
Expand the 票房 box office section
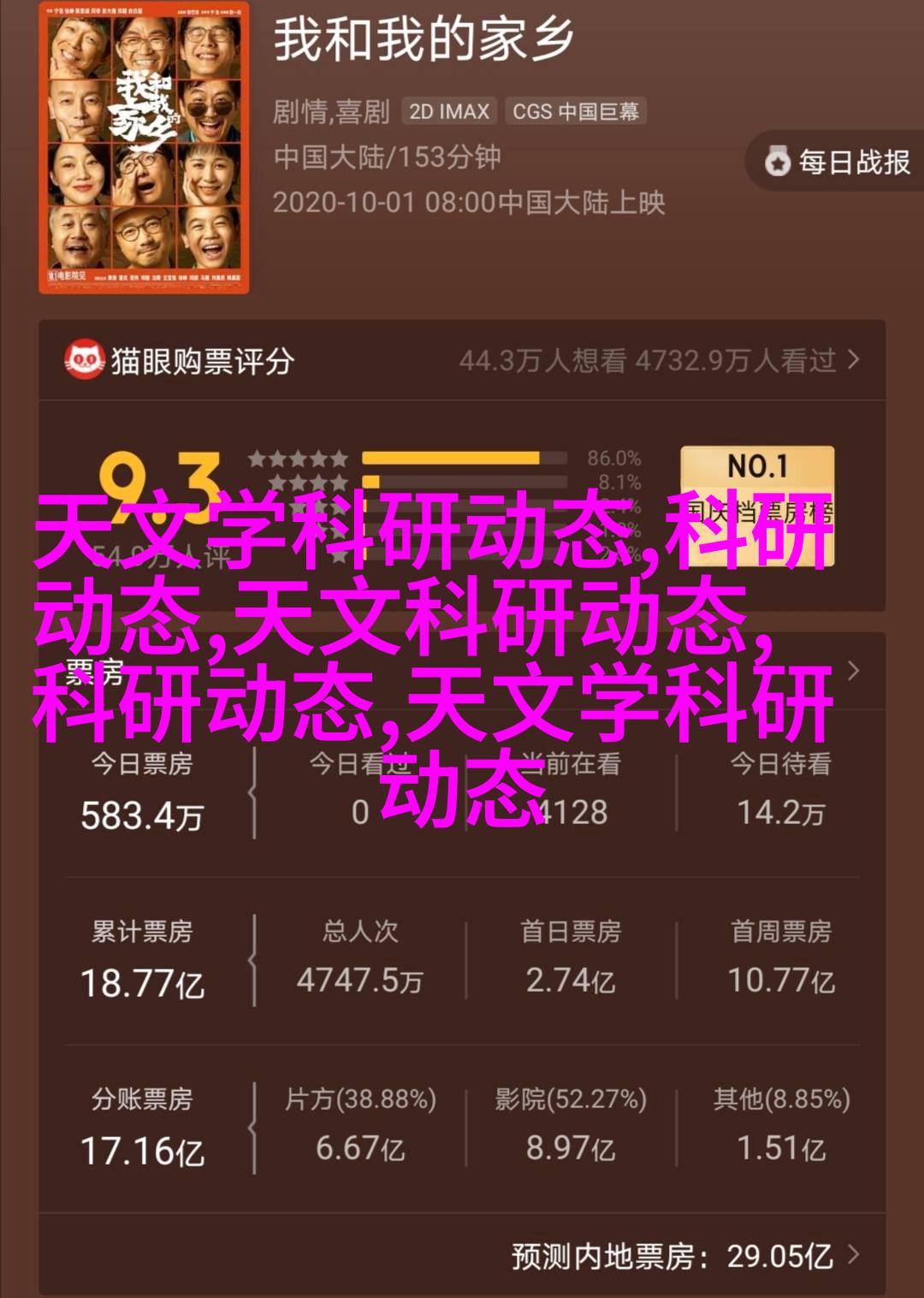(x=852, y=672)
